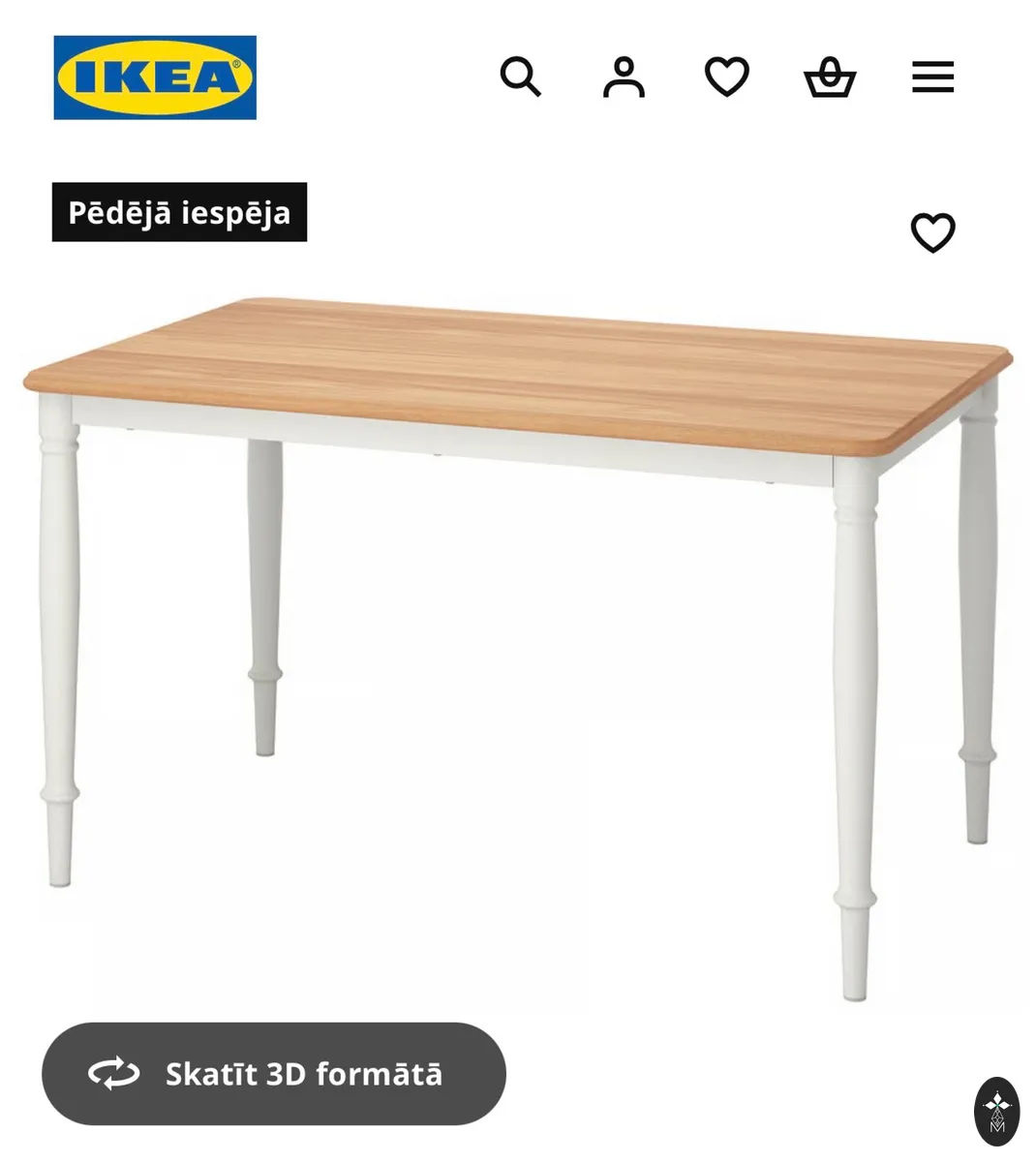Screen dimensions: 1036x1162
Task: Tap Skatīt 3D formātā button
Action: click(x=274, y=1074)
